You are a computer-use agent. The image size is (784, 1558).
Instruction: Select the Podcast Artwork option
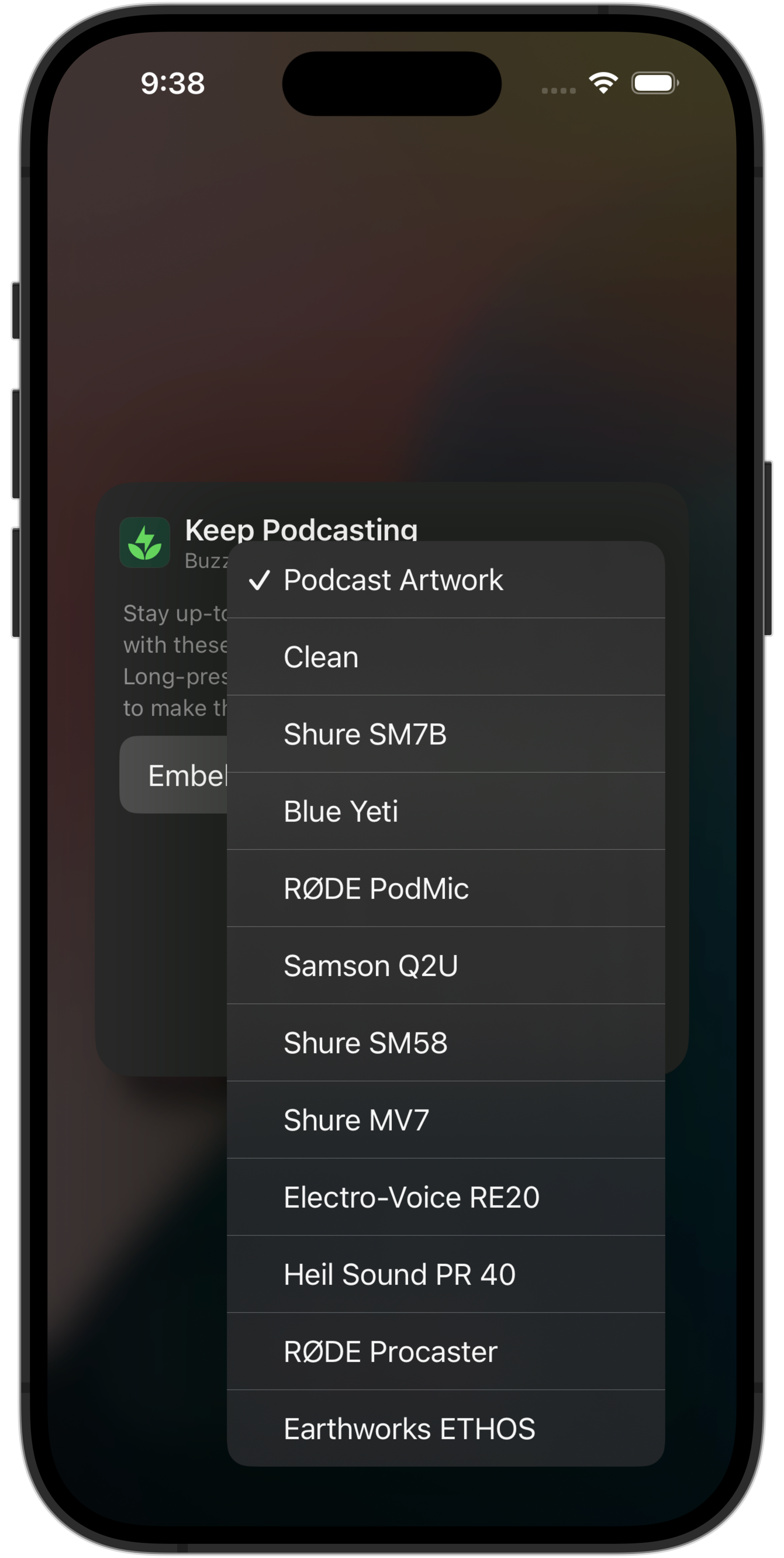(445, 580)
